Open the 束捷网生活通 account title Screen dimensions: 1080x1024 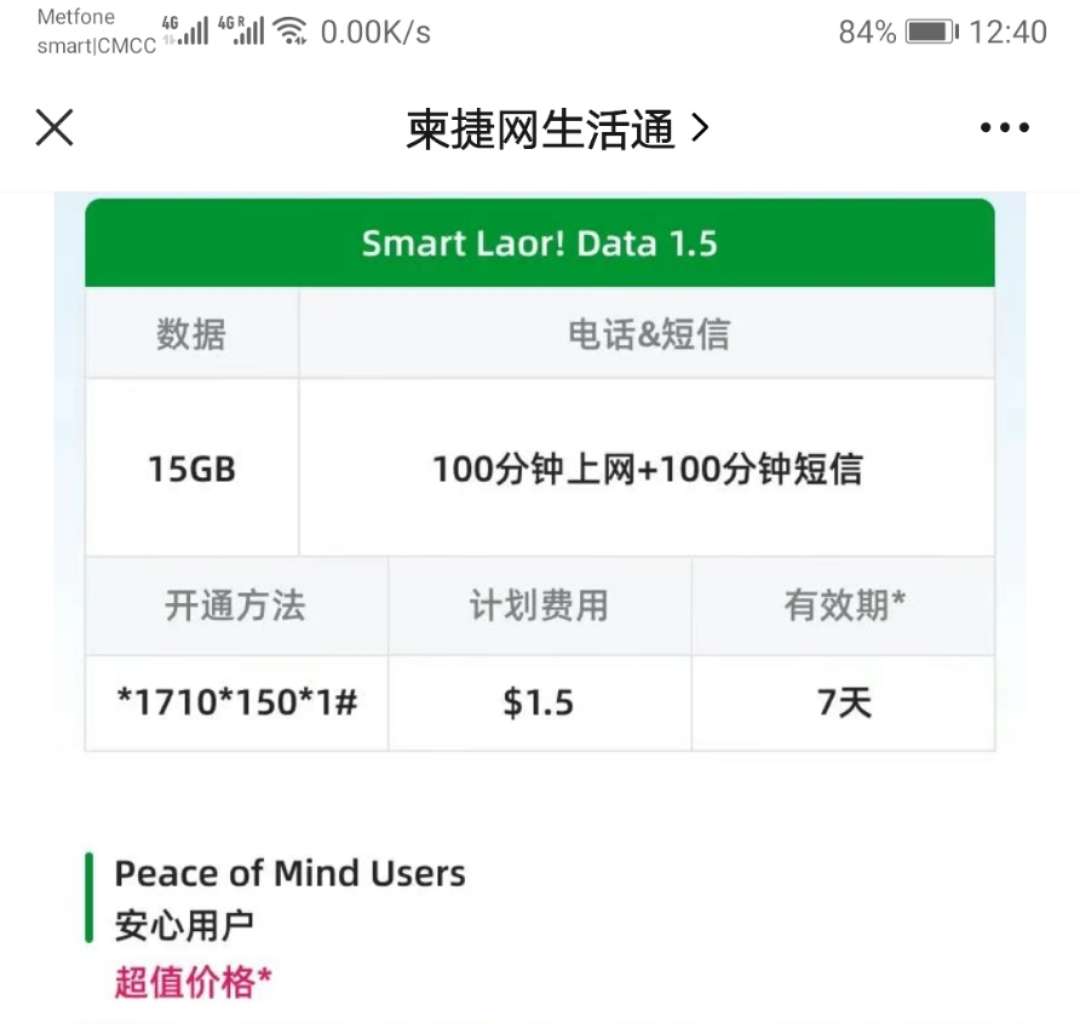click(556, 129)
